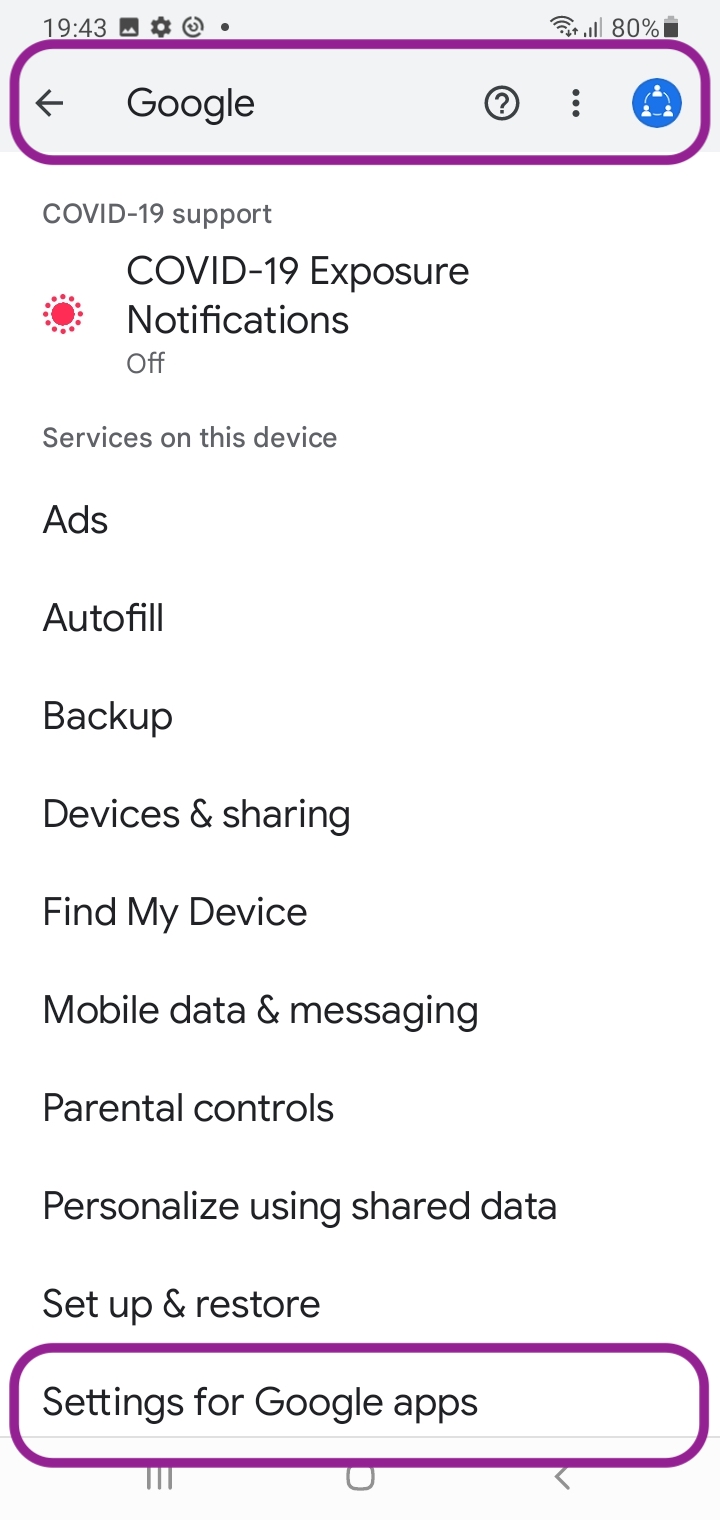Open Mobile data & messaging
Image resolution: width=720 pixels, height=1520 pixels.
260,1010
